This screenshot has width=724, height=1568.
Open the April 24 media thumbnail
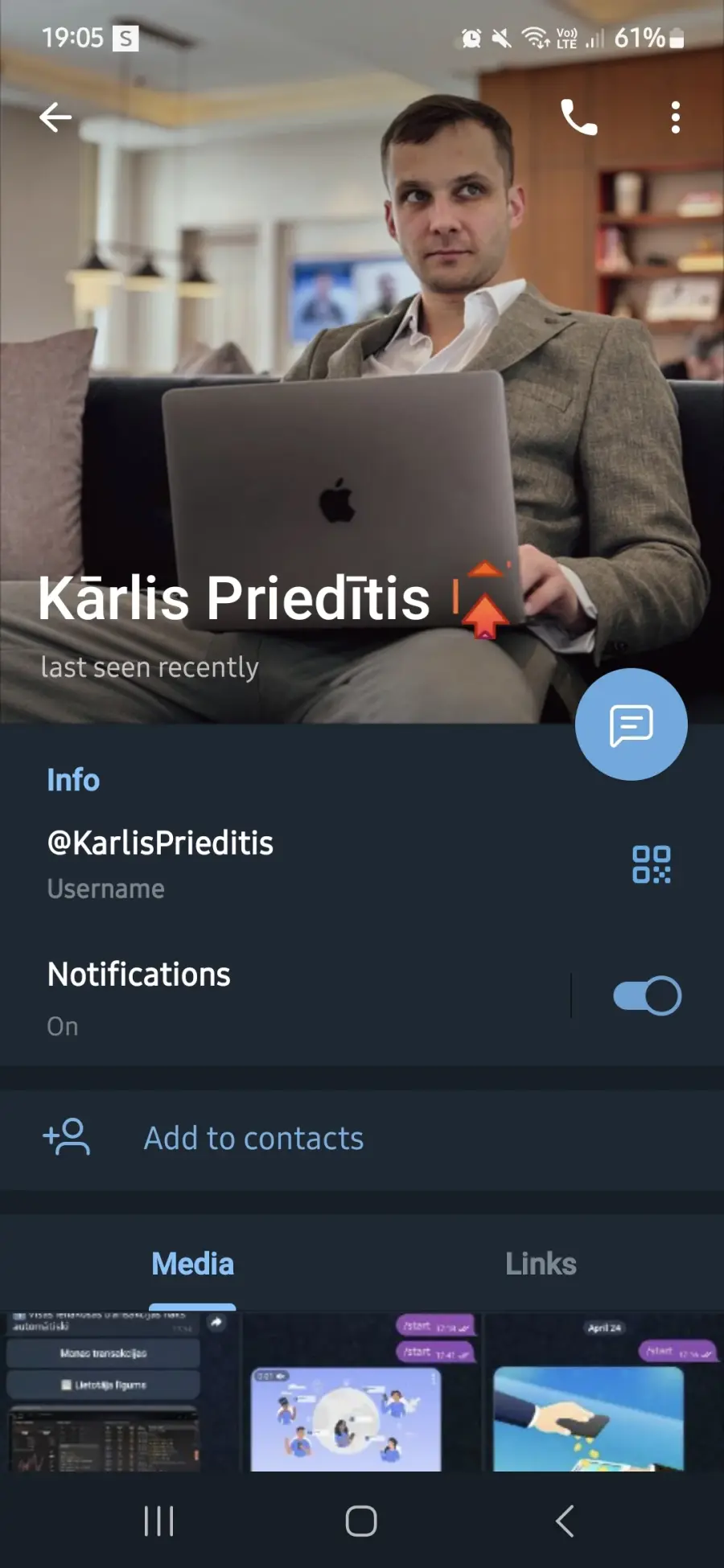pos(604,1392)
